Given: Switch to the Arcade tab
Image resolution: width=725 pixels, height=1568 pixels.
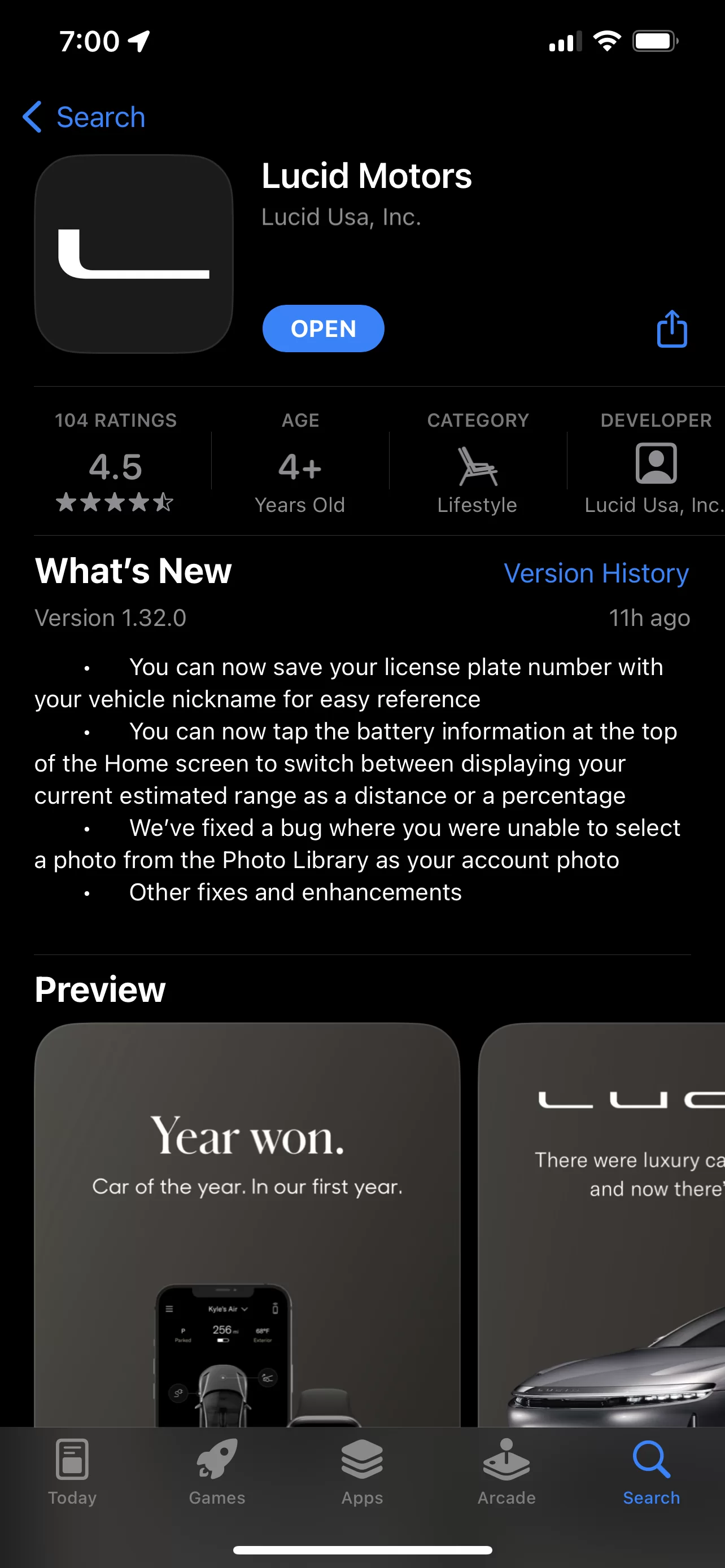Looking at the screenshot, I should point(506,1470).
